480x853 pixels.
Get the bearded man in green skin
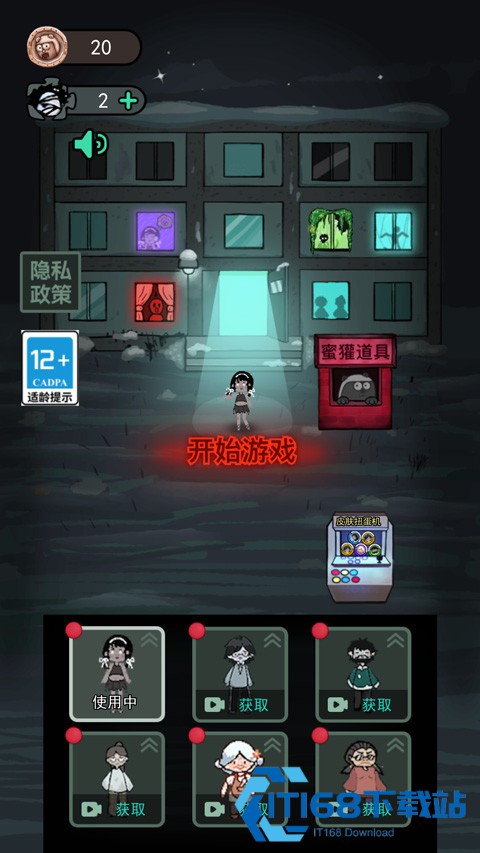click(x=363, y=674)
